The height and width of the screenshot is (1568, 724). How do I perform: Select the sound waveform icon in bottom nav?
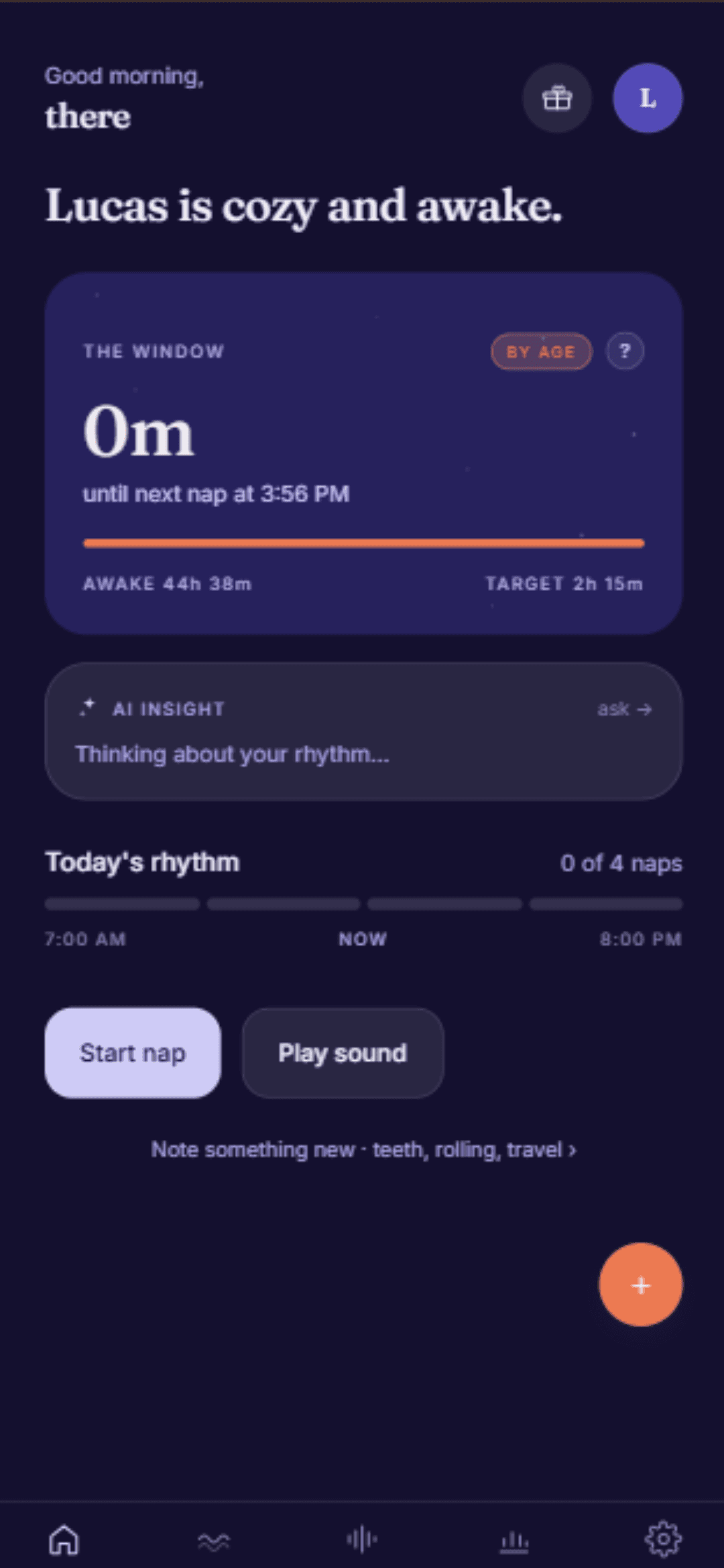pyautogui.click(x=361, y=1538)
